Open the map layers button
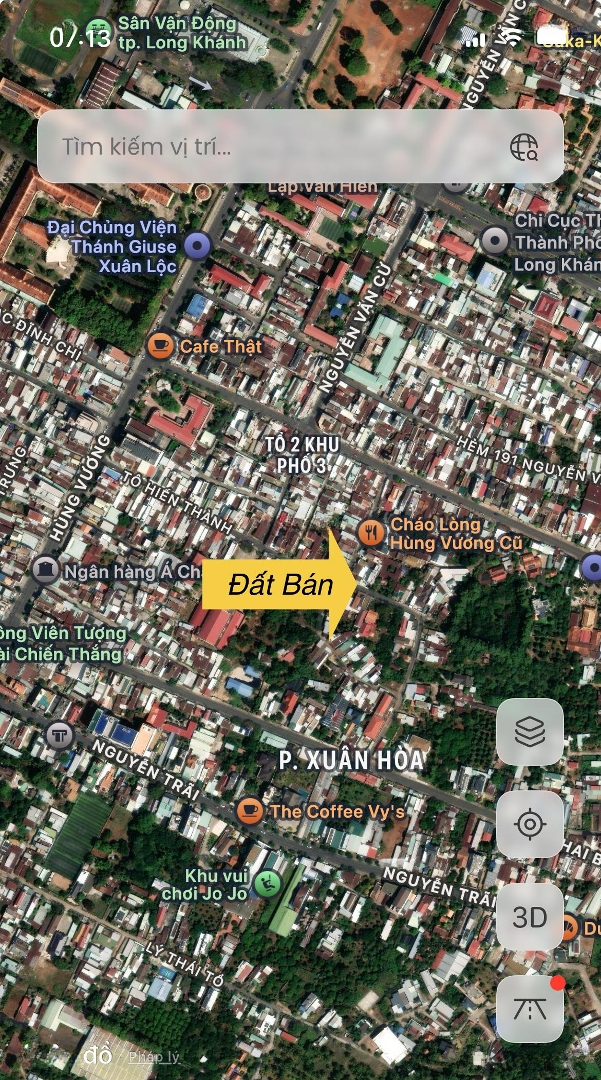Screen dimensions: 601x1080 pos(529,733)
